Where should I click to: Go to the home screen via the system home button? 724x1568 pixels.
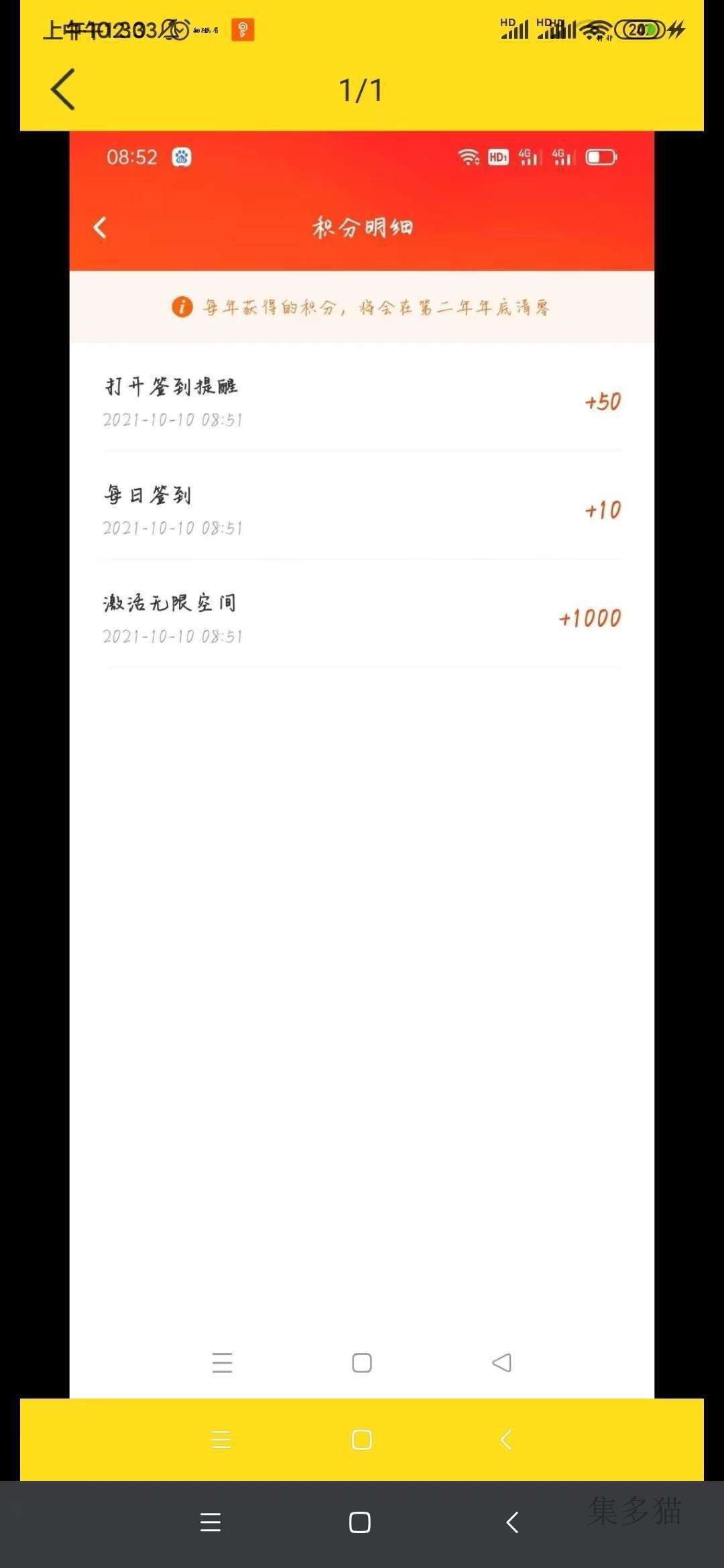coord(360,1522)
